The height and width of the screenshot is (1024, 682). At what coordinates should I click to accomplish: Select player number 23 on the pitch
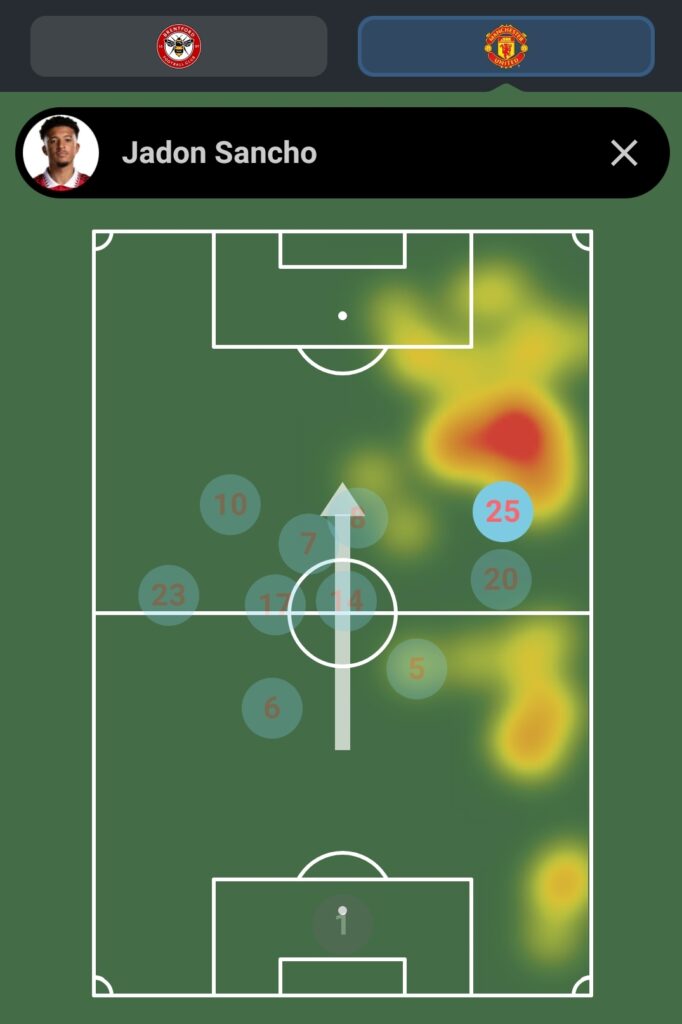pyautogui.click(x=168, y=596)
